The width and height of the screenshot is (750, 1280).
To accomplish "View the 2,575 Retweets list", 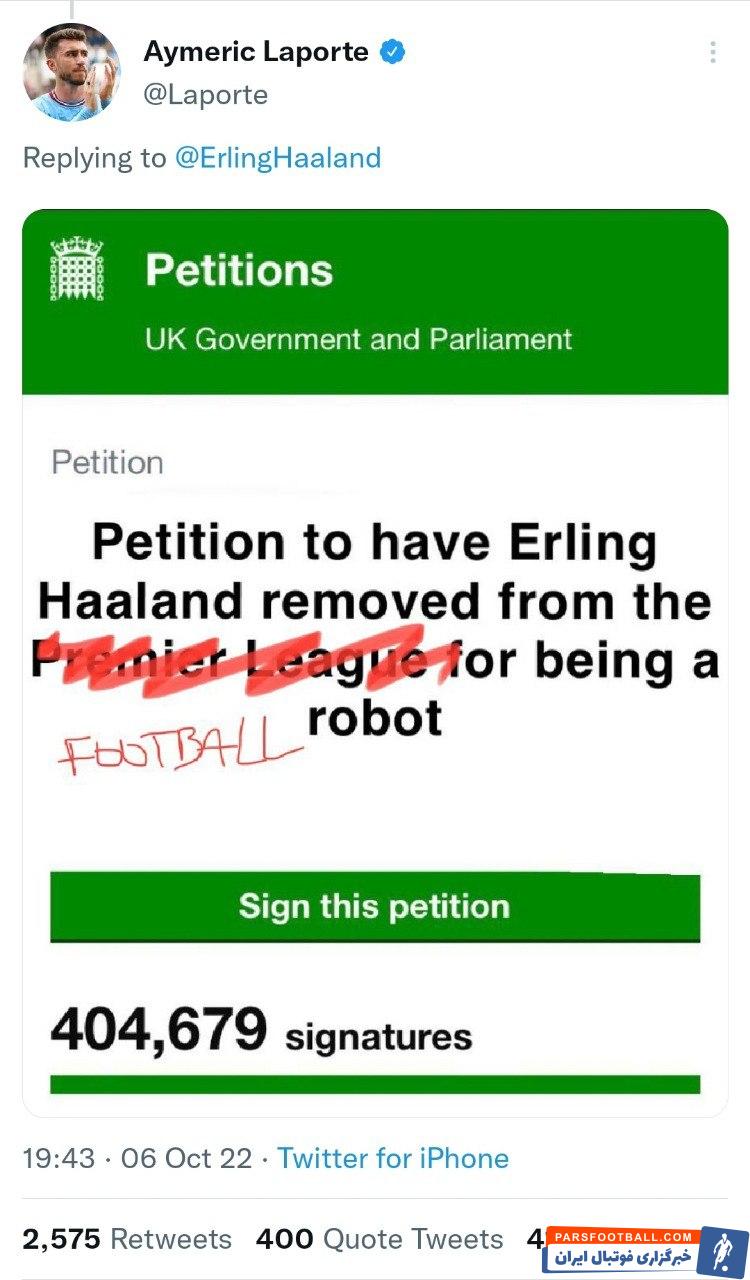I will tap(127, 1239).
